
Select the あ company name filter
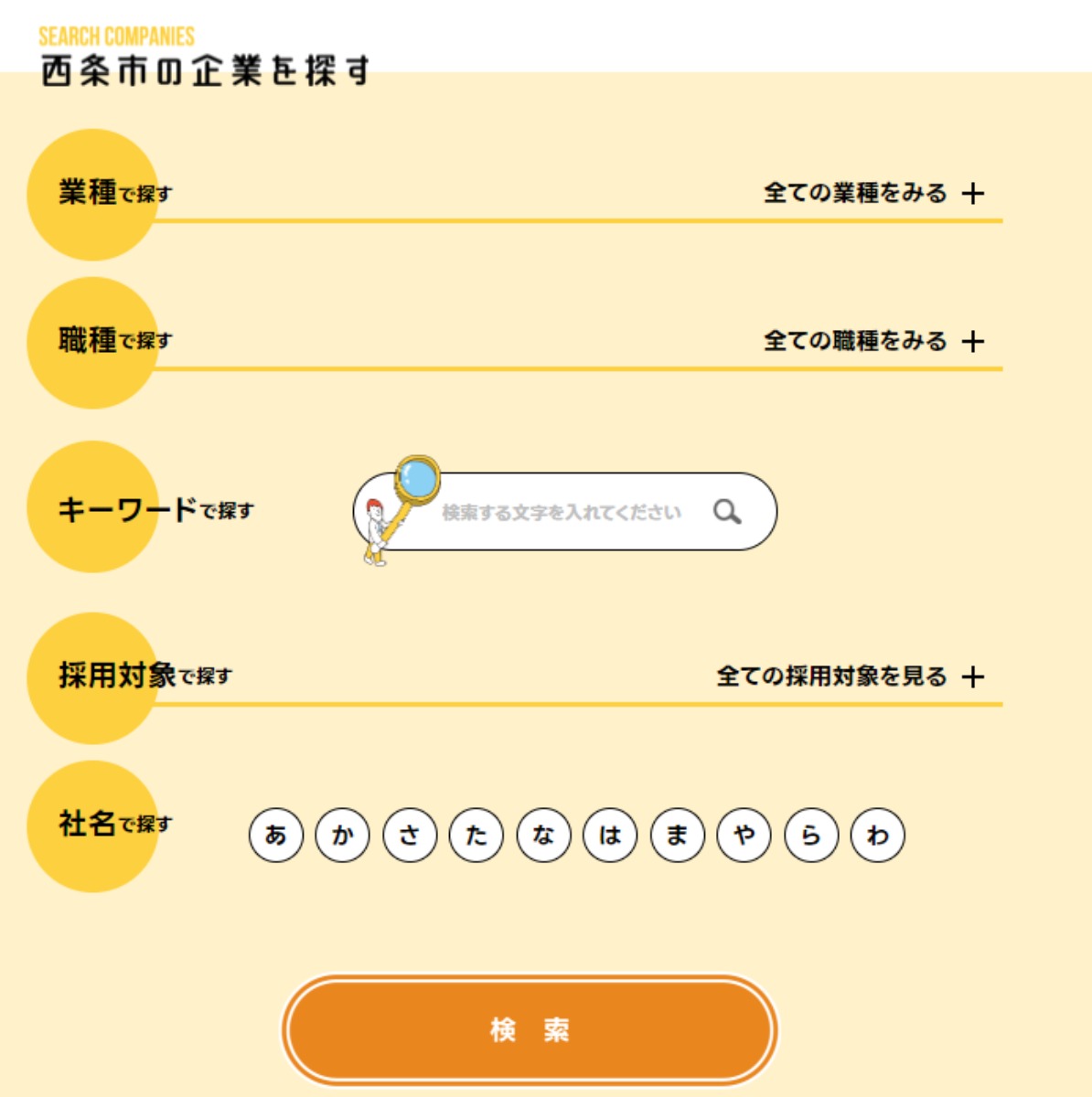275,835
